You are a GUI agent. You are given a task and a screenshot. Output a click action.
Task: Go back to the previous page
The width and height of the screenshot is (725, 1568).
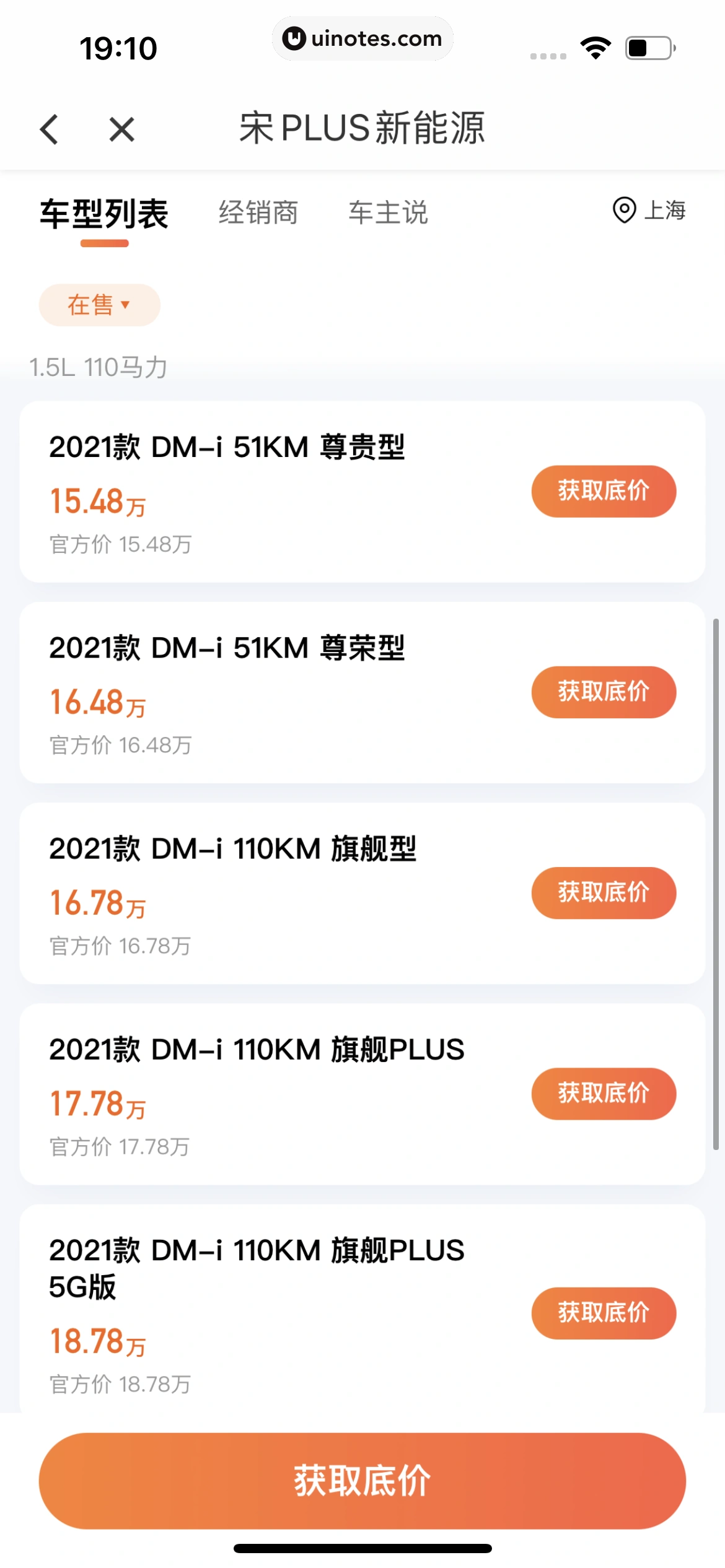pyautogui.click(x=50, y=129)
